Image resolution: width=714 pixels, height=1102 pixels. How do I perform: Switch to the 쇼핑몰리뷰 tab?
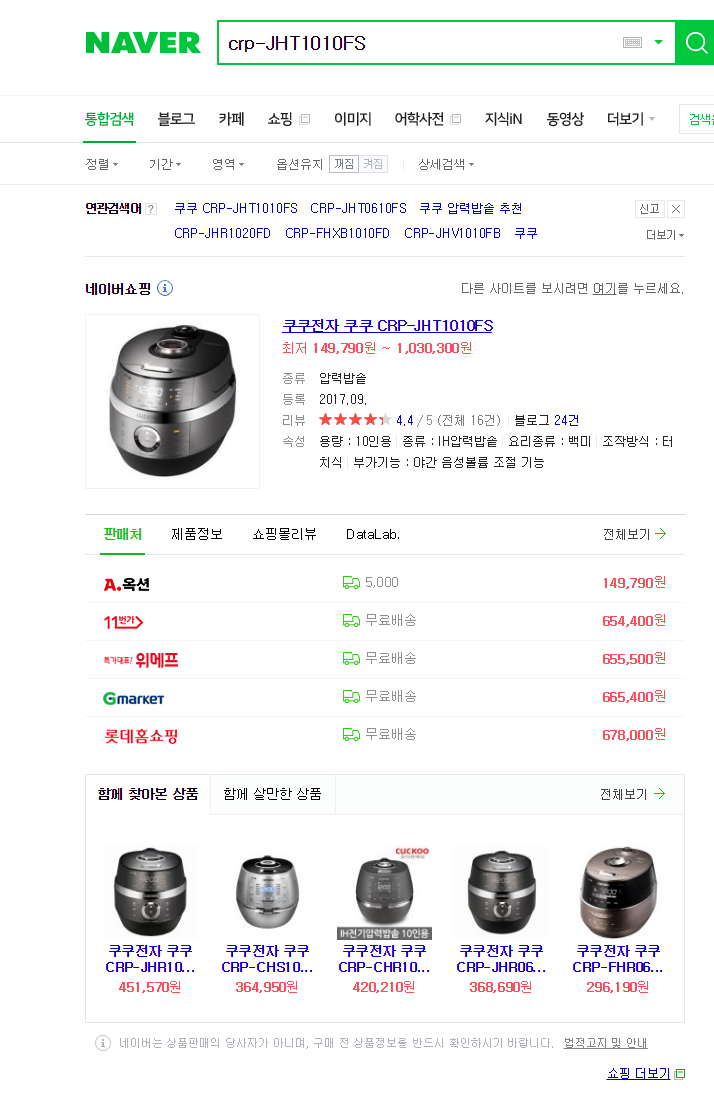point(284,534)
